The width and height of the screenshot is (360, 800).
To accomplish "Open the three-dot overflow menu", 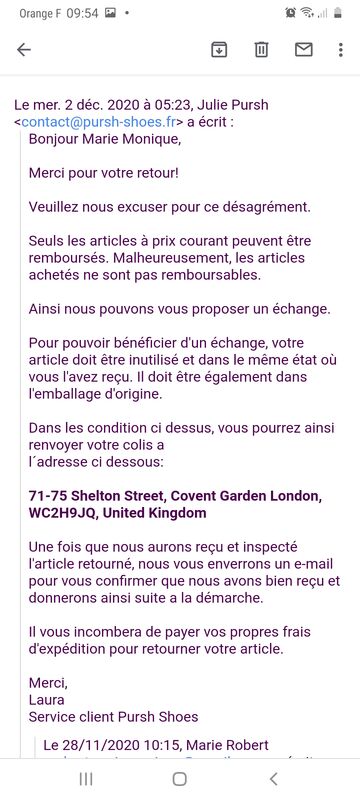I will point(341,49).
